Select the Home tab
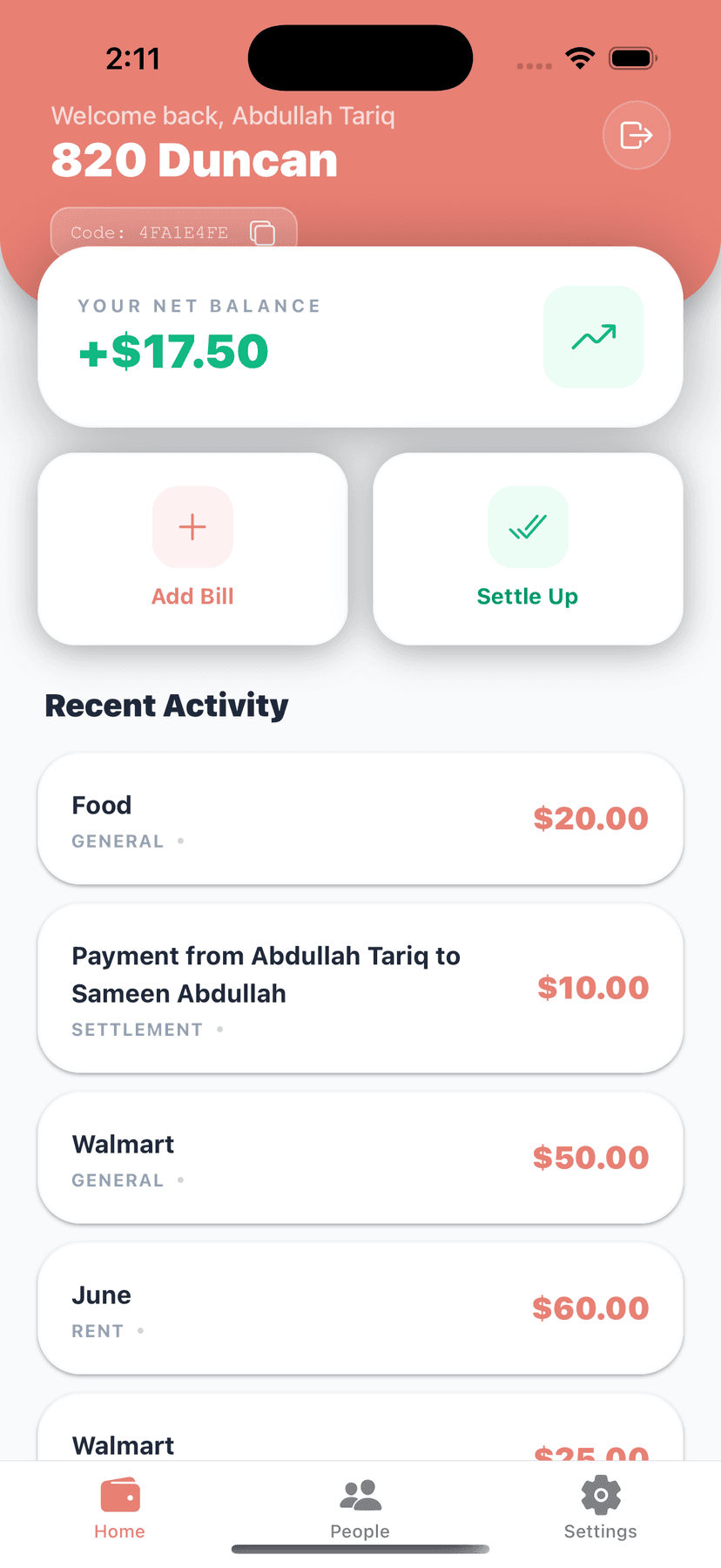The width and height of the screenshot is (721, 1568). point(119,1509)
